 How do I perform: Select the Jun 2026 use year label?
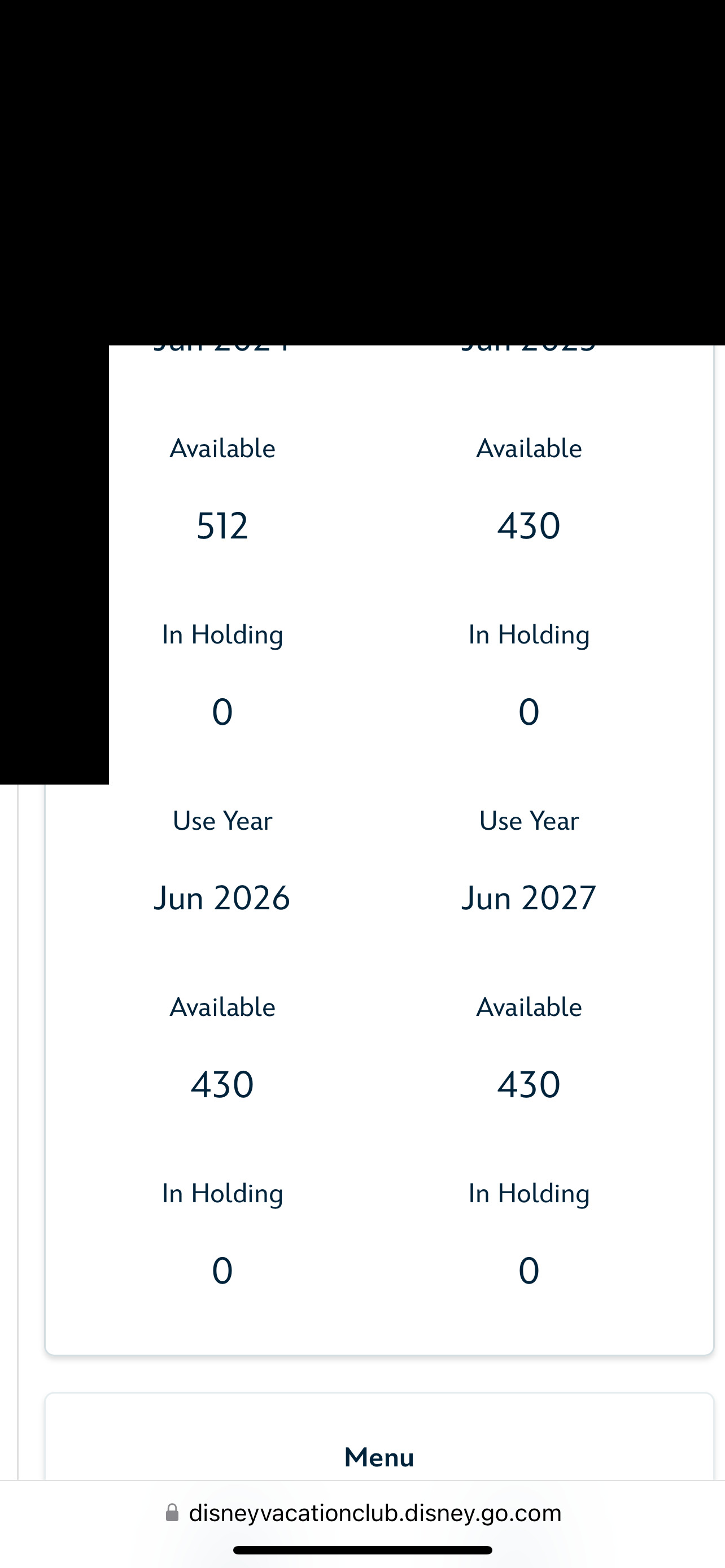click(x=221, y=897)
